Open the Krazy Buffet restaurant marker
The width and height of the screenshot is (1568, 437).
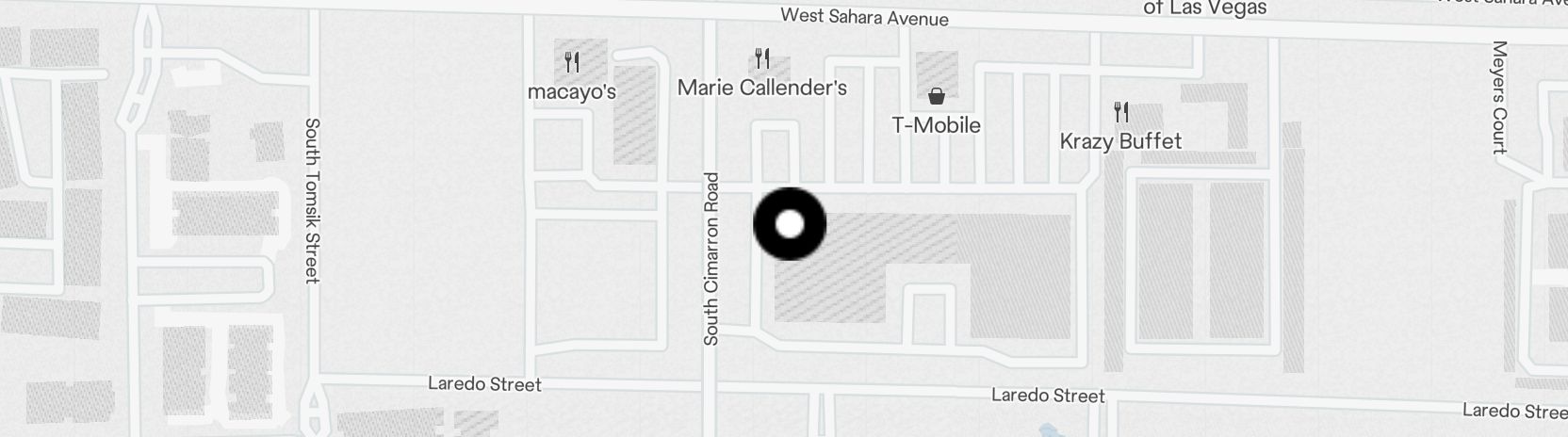(x=1121, y=113)
